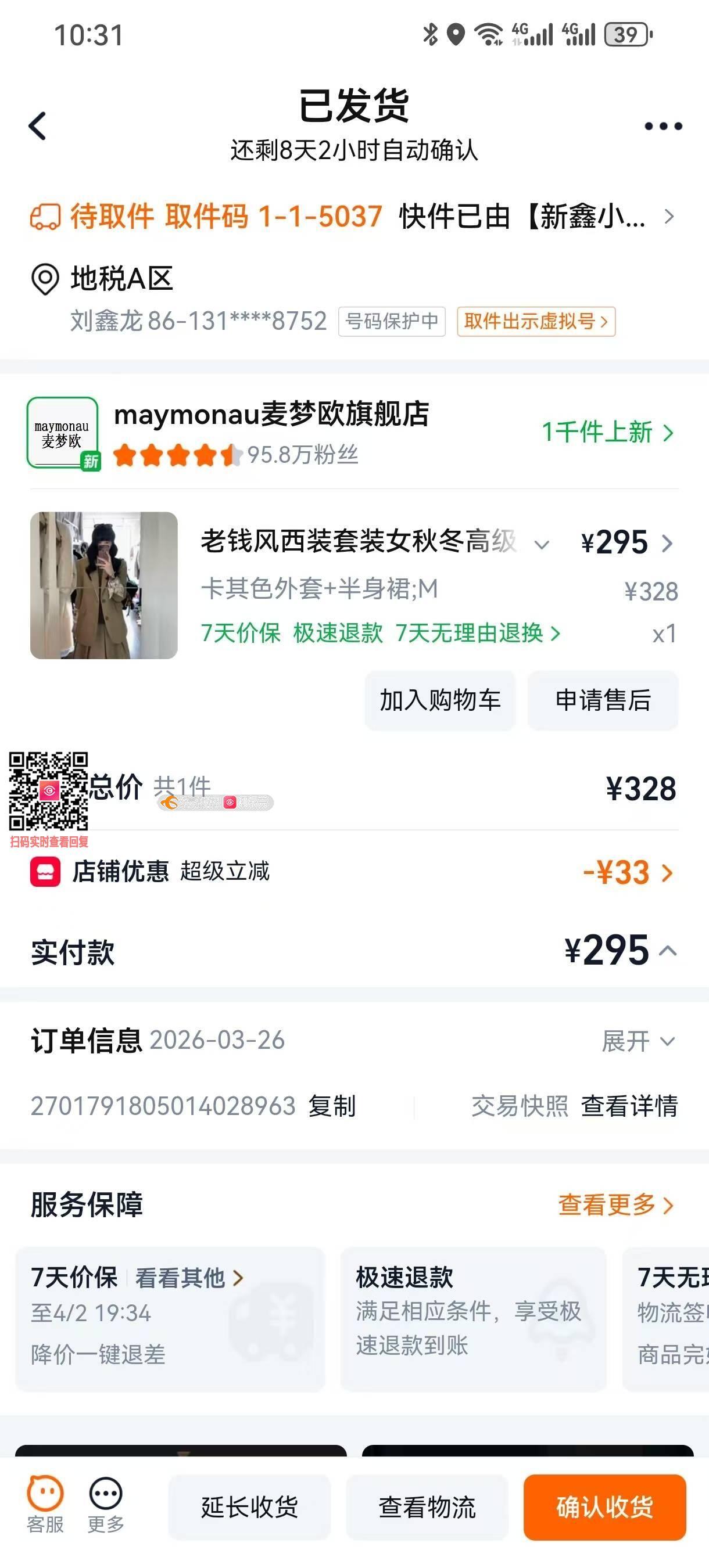The image size is (709, 1568).
Task: Open the suit product thumbnail image
Action: [x=103, y=585]
